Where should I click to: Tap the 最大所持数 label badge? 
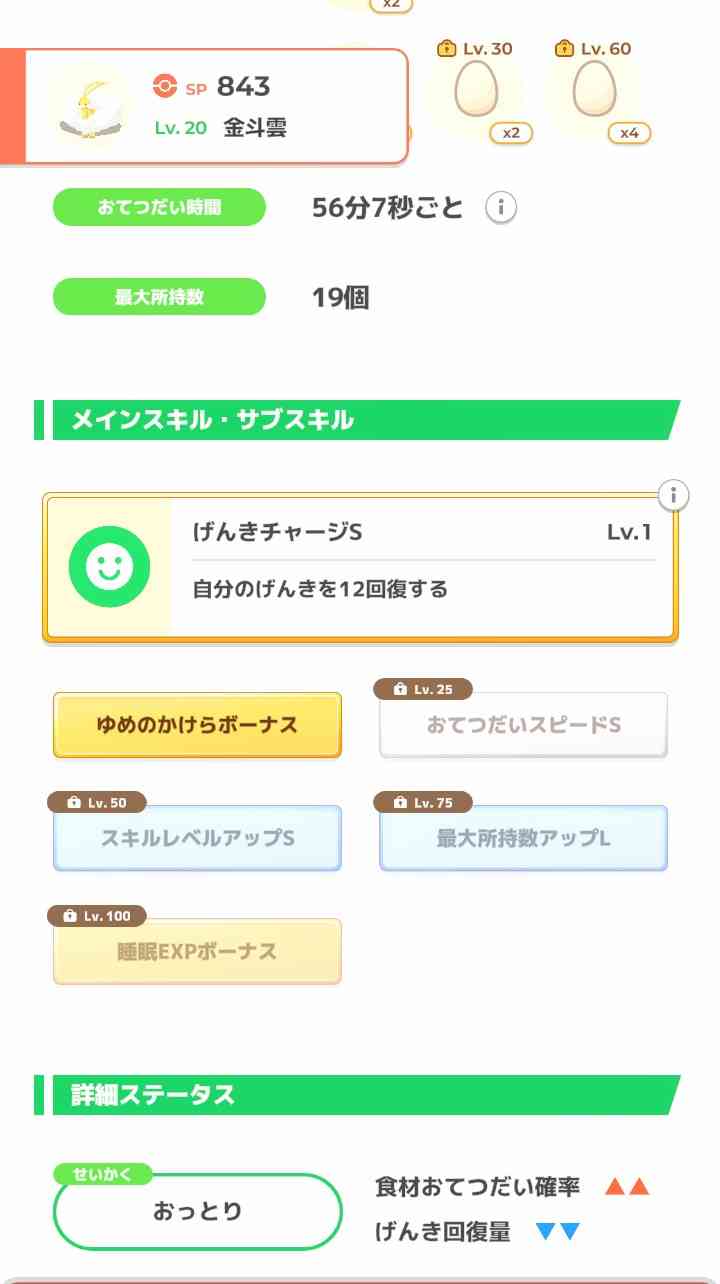click(x=159, y=297)
